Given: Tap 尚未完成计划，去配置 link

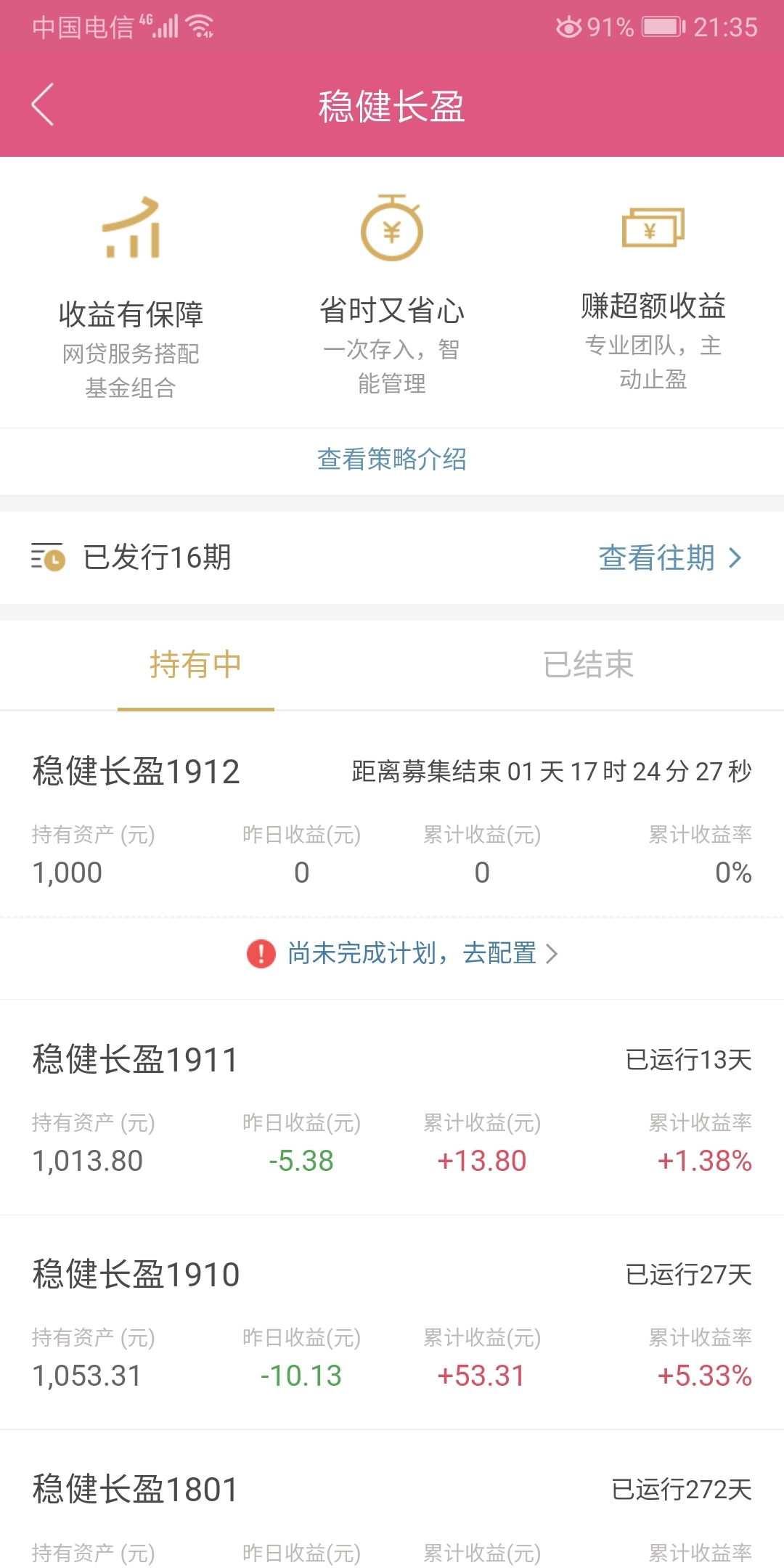Looking at the screenshot, I should coord(403,953).
